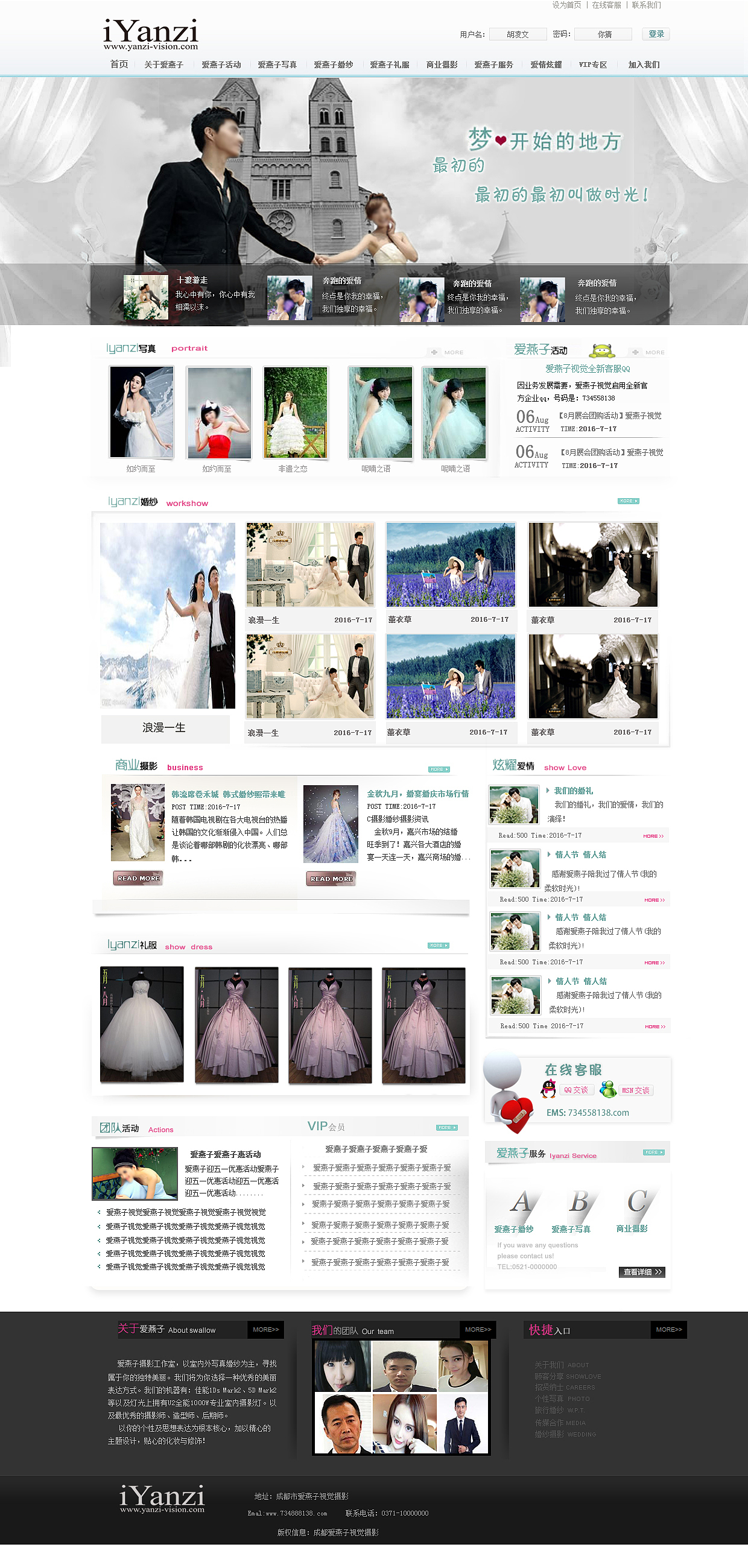Tap the 登录 login button
Screen dimensions: 748x1568
pyautogui.click(x=656, y=34)
